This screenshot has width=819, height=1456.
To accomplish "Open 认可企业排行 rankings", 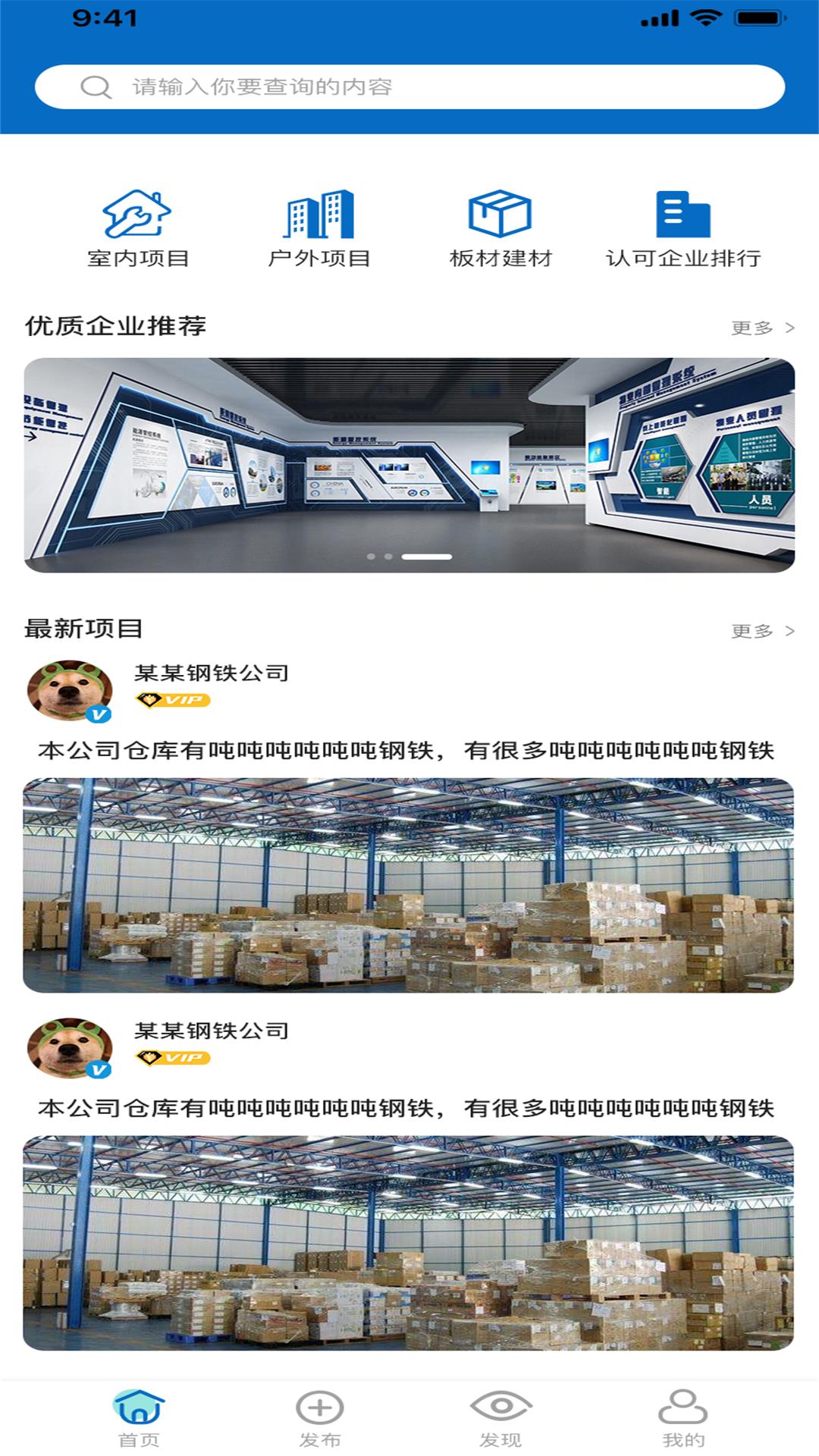I will pos(682,228).
